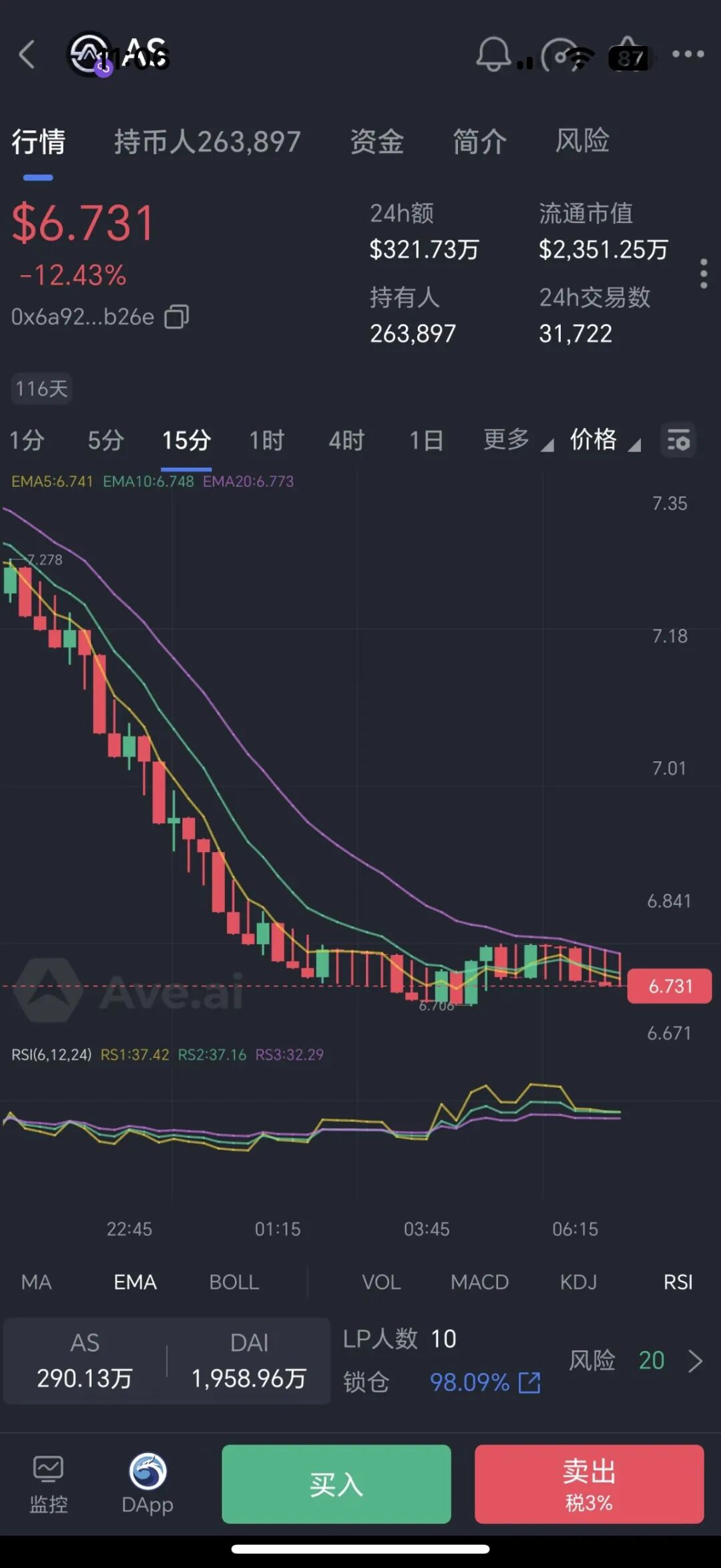Copy the contract address 0x6a92...b26e
721x1568 pixels.
(x=177, y=317)
